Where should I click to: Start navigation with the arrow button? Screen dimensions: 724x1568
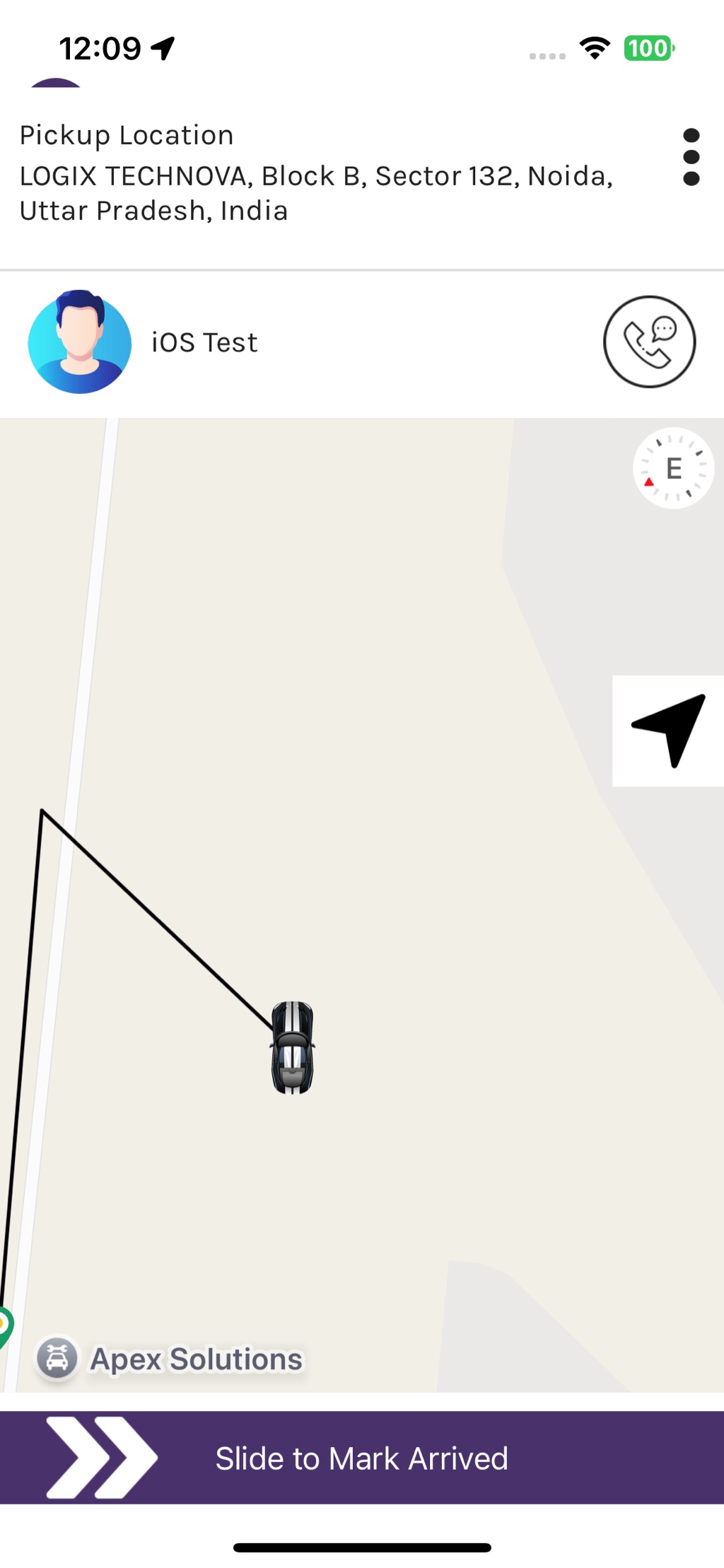[668, 731]
